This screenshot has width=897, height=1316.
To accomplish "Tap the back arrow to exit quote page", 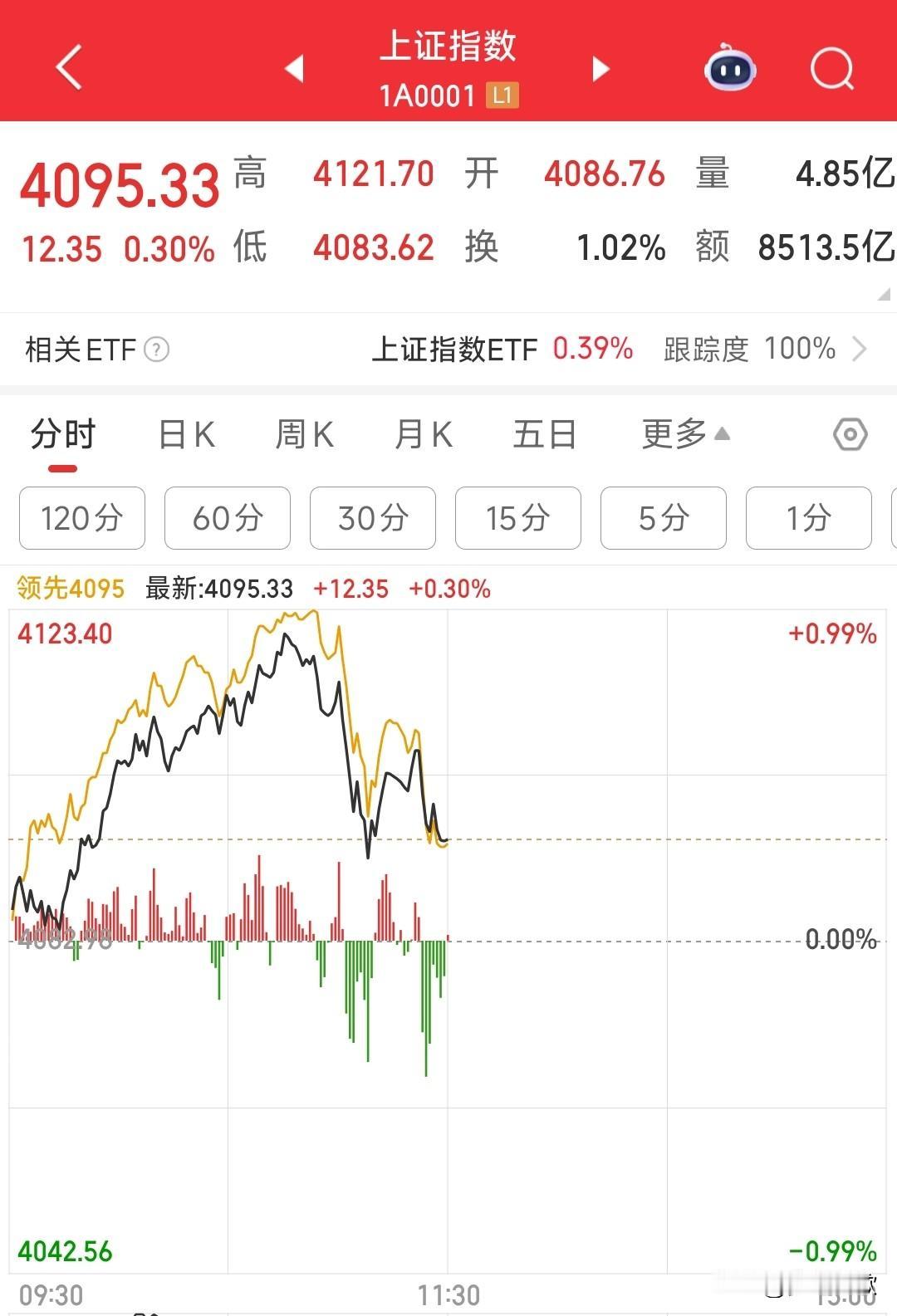I will pos(70,66).
